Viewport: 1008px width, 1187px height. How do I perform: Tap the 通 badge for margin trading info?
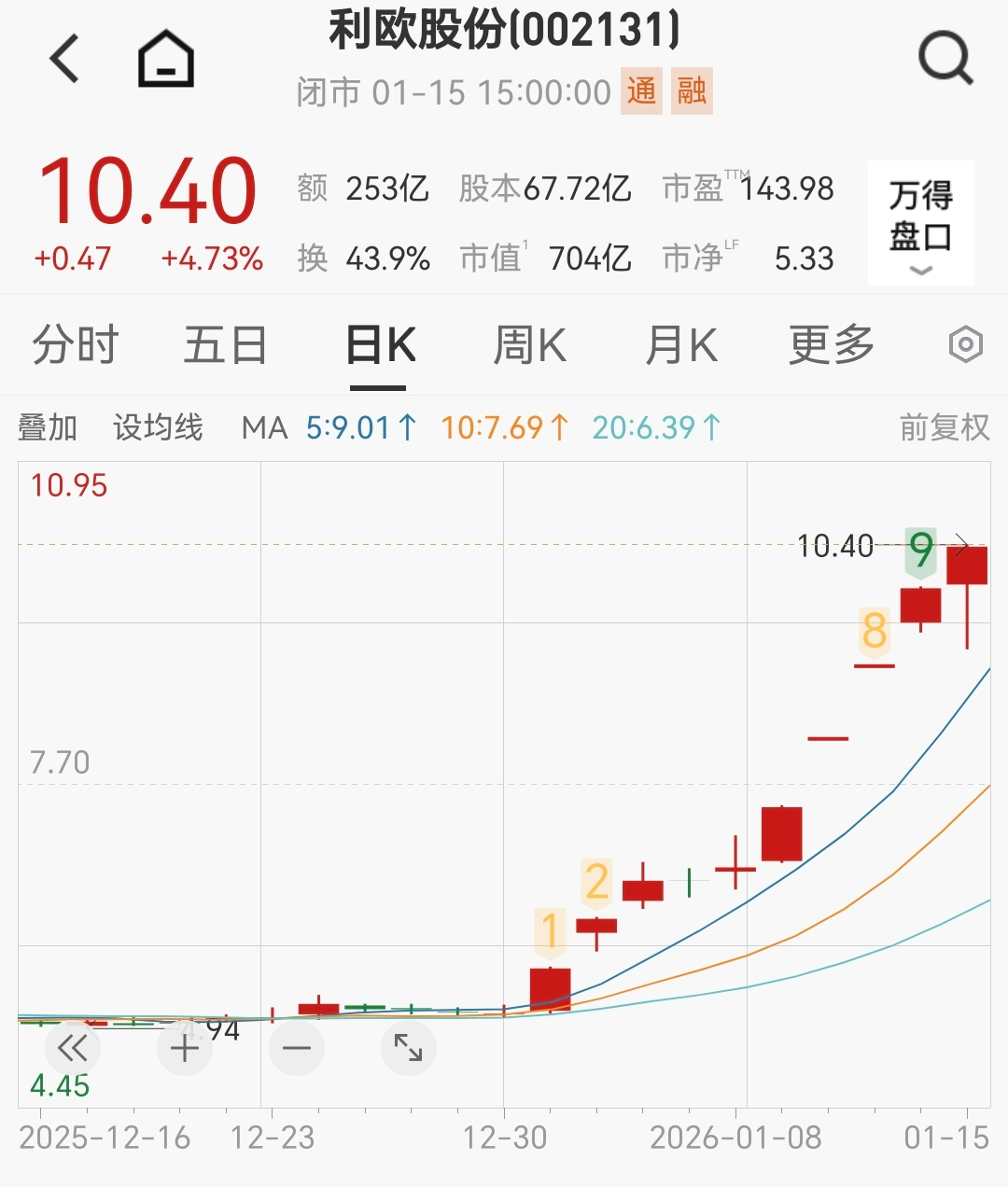(642, 92)
